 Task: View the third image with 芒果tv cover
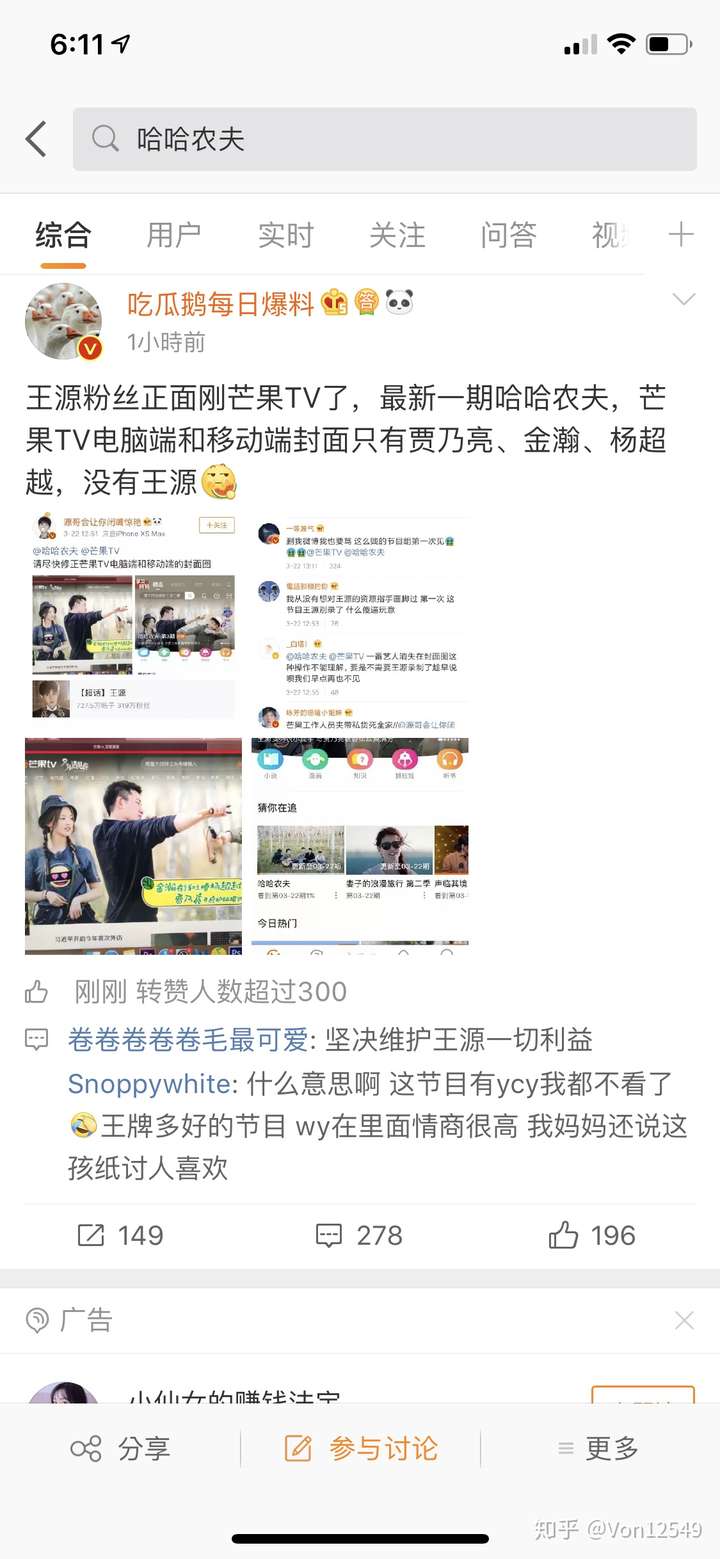pyautogui.click(x=133, y=846)
